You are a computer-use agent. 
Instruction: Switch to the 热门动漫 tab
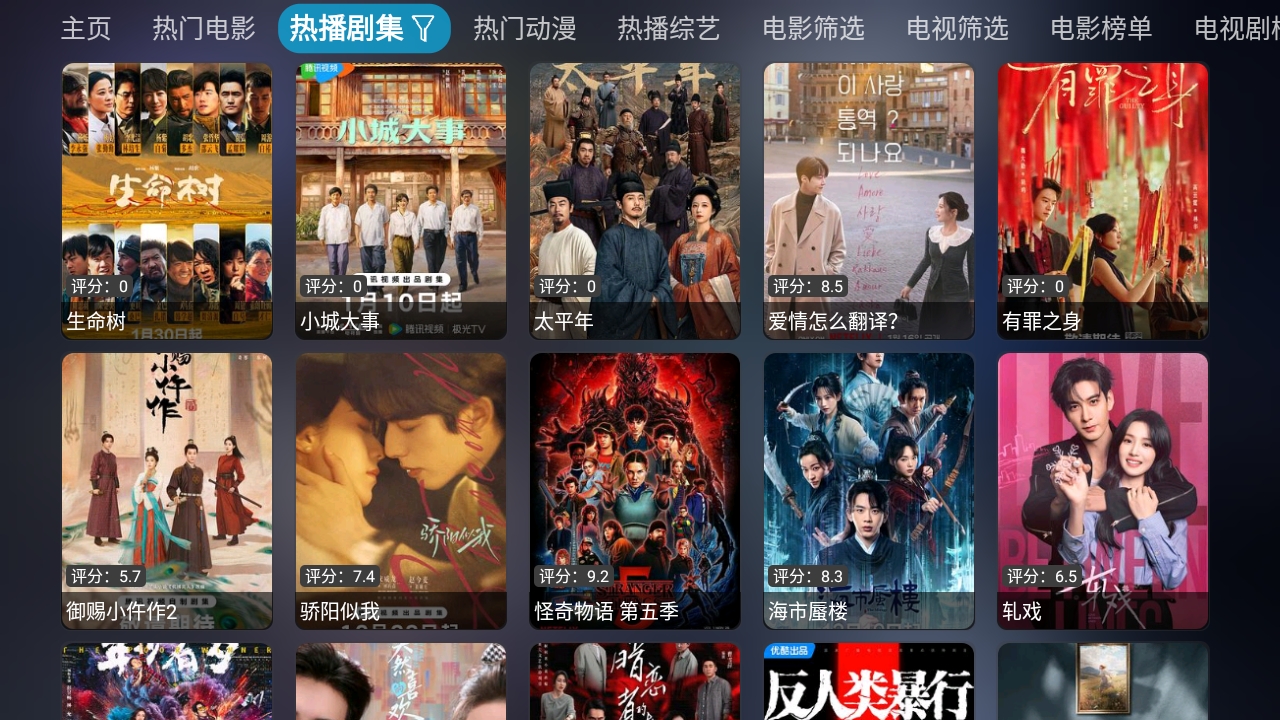525,29
